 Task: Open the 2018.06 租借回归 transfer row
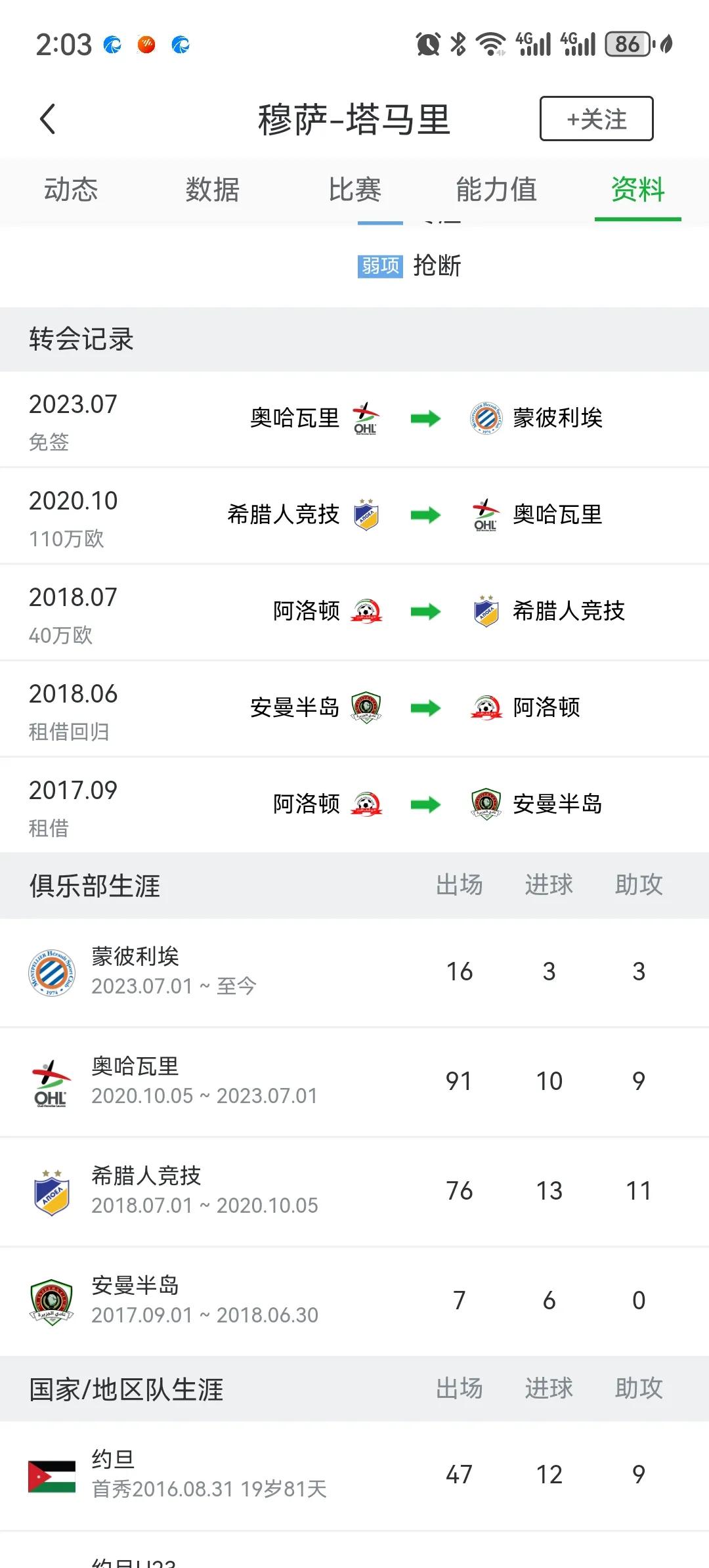[354, 709]
